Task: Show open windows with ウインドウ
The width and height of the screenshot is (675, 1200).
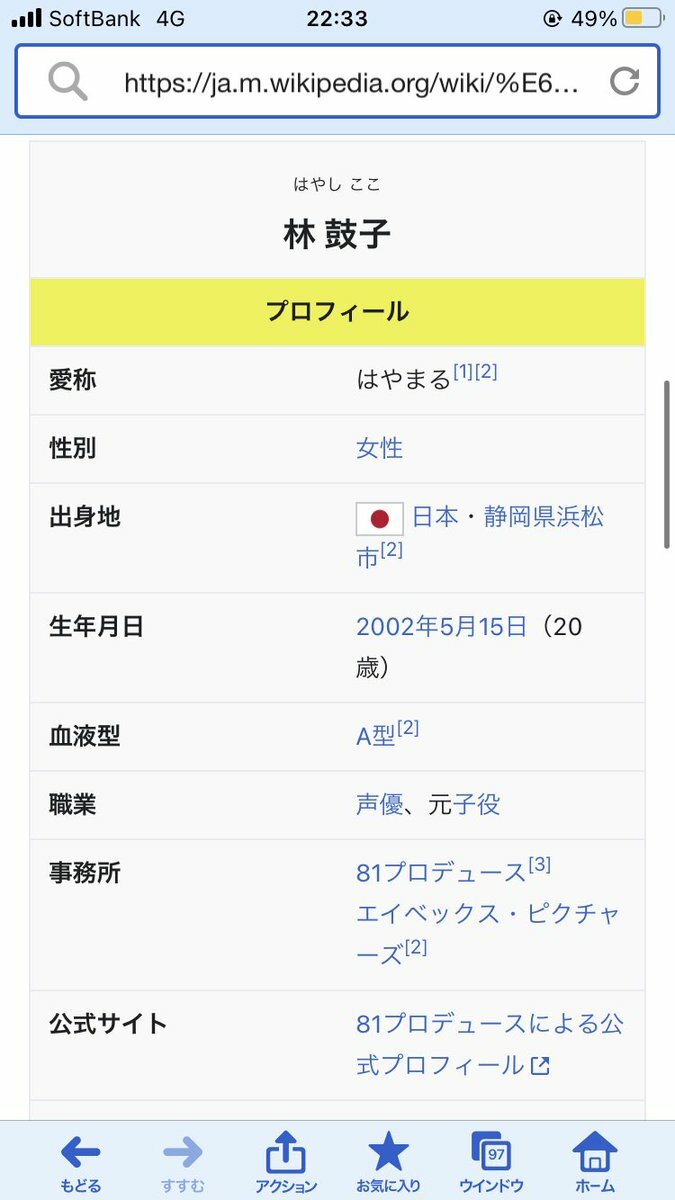Action: pyautogui.click(x=491, y=1162)
